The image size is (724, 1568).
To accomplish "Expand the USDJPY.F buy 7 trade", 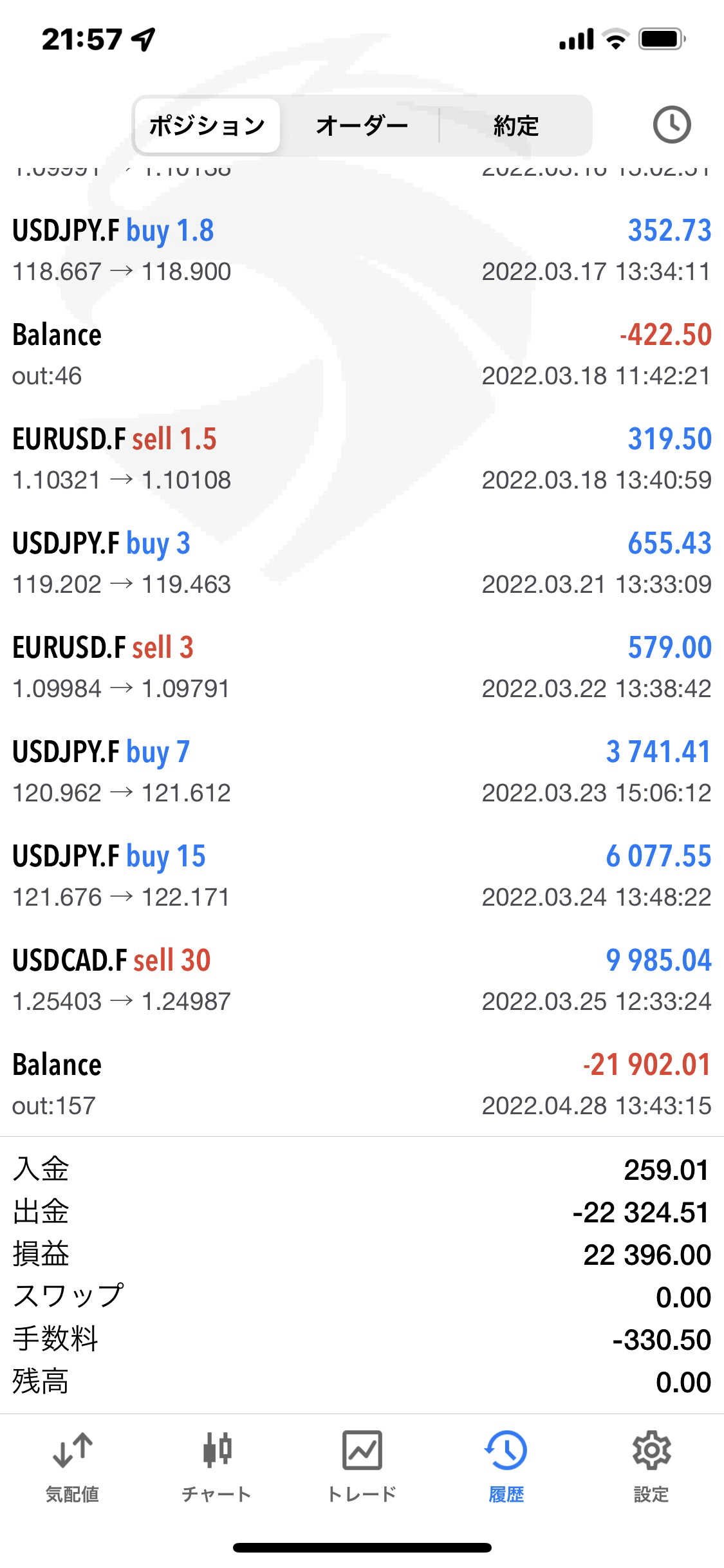I will (362, 771).
